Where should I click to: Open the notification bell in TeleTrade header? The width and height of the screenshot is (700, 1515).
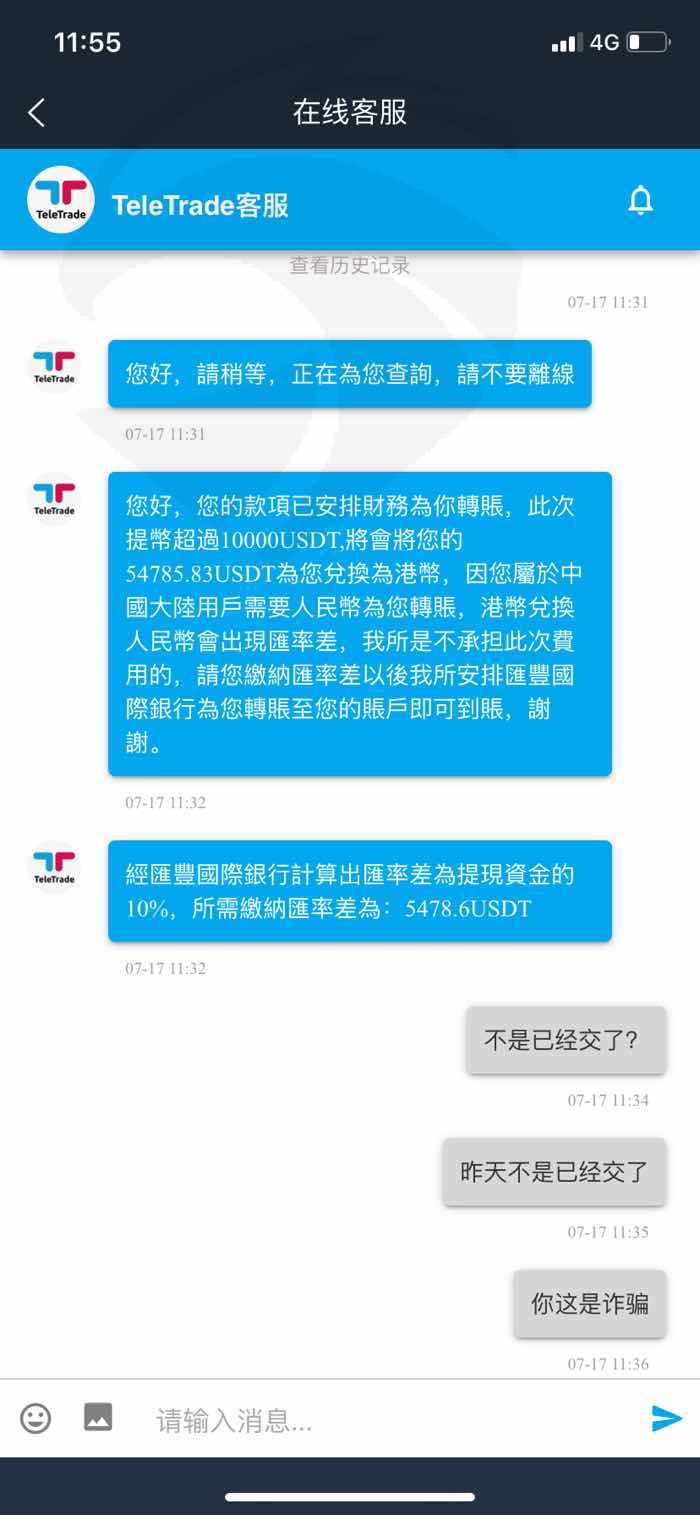click(640, 201)
